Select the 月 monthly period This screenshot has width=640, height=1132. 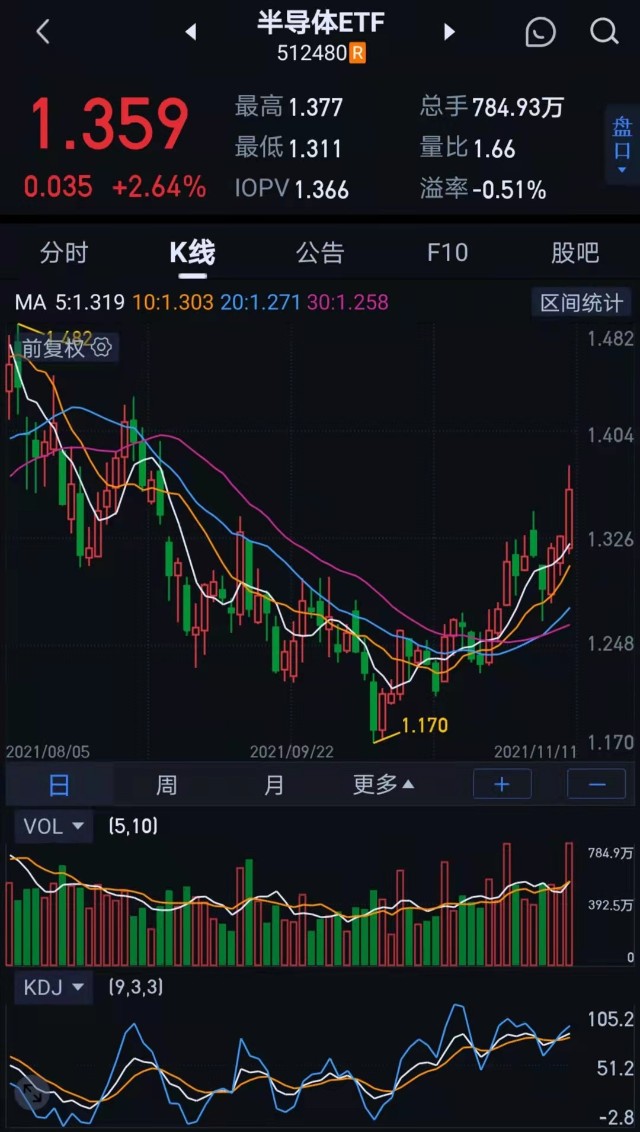(274, 785)
